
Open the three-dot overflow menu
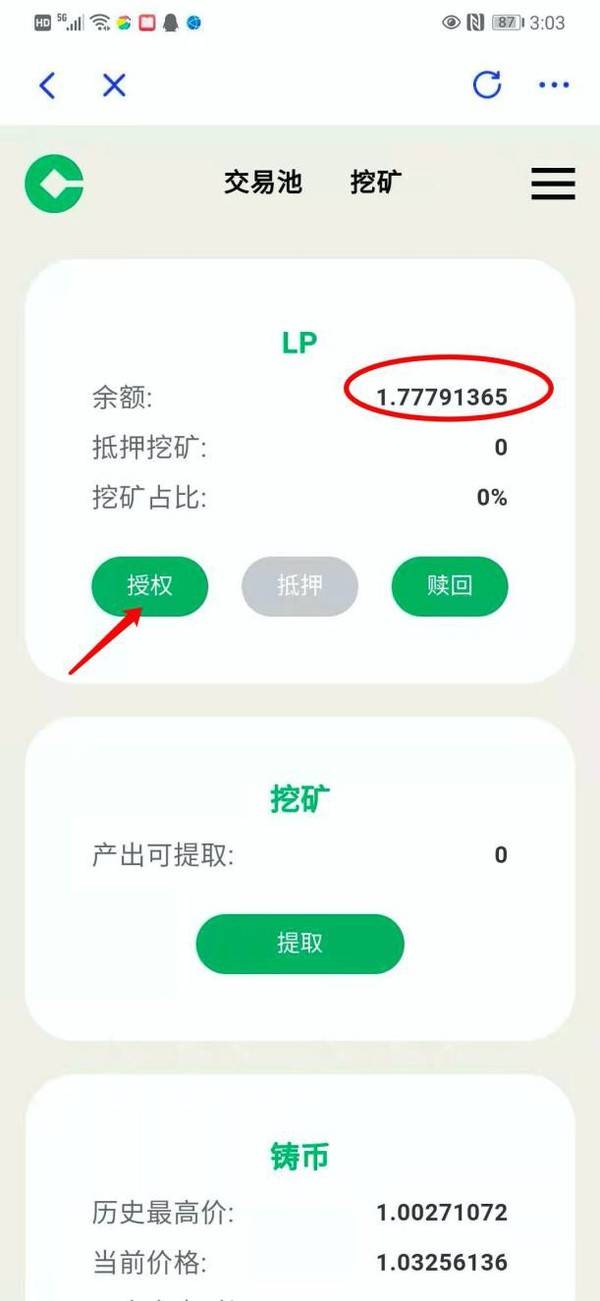tap(553, 85)
